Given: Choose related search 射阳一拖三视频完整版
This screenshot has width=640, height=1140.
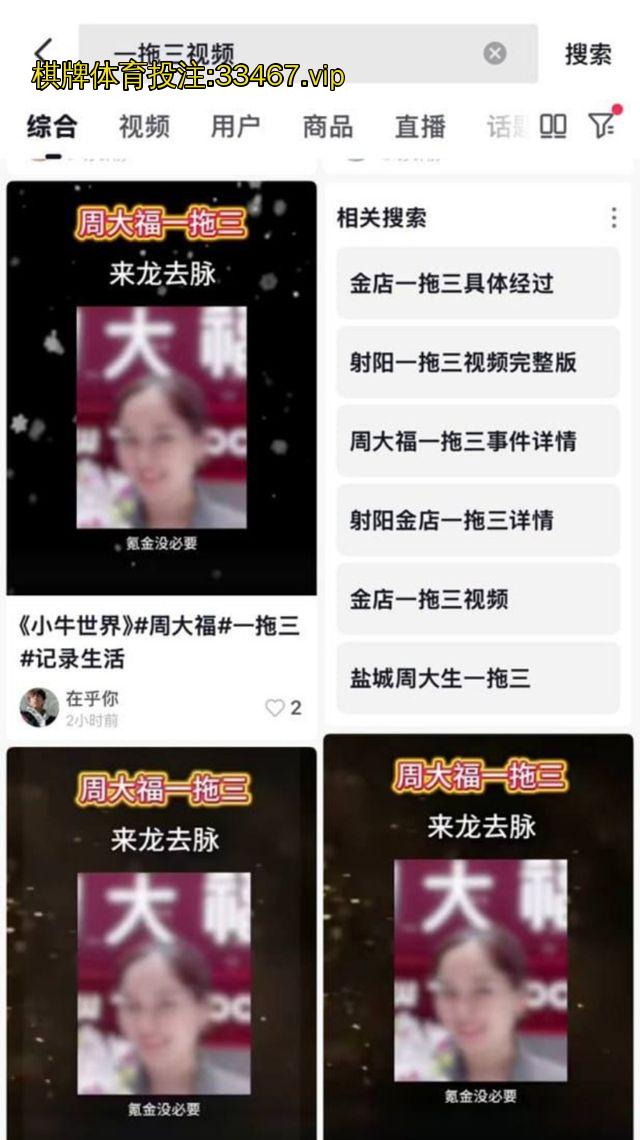Looking at the screenshot, I should [x=477, y=362].
